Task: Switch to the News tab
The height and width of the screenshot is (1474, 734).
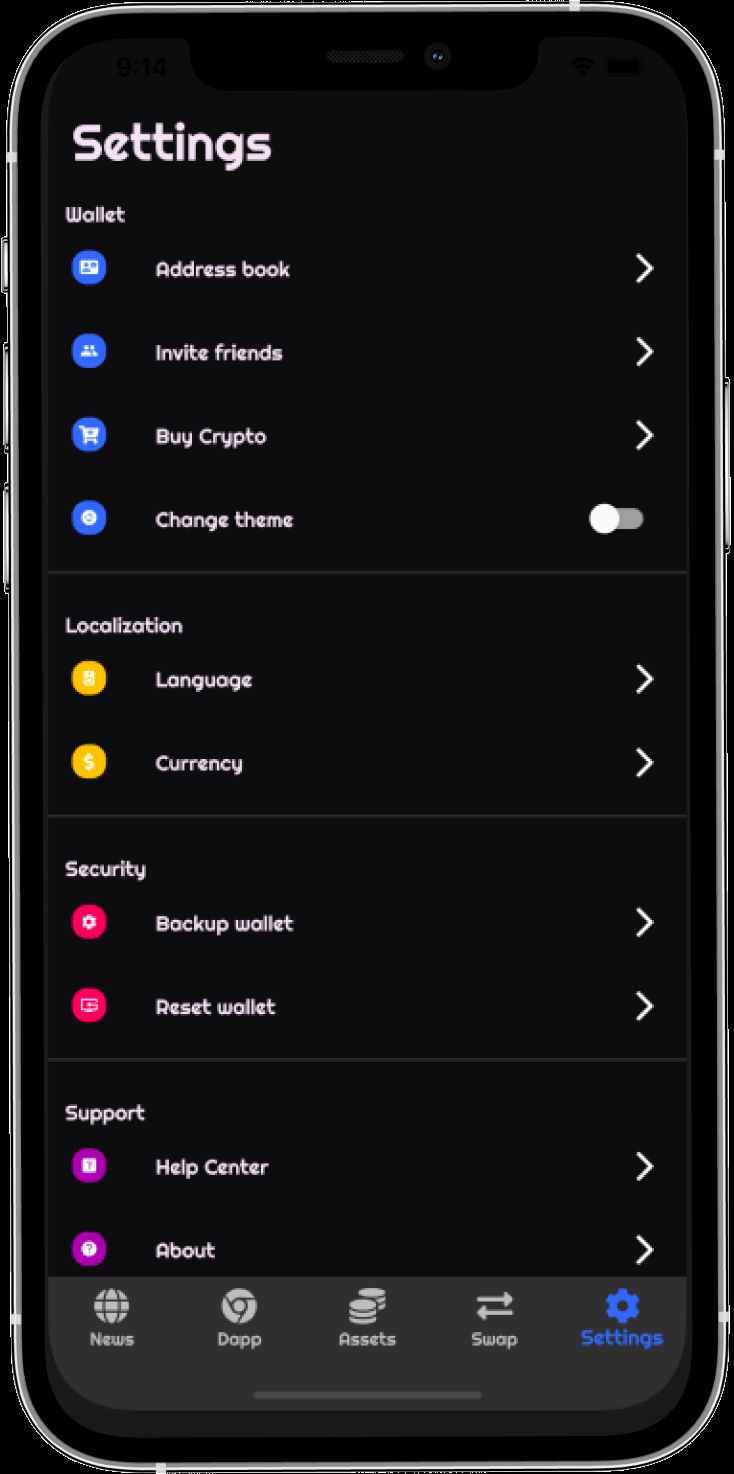Action: pyautogui.click(x=111, y=1319)
